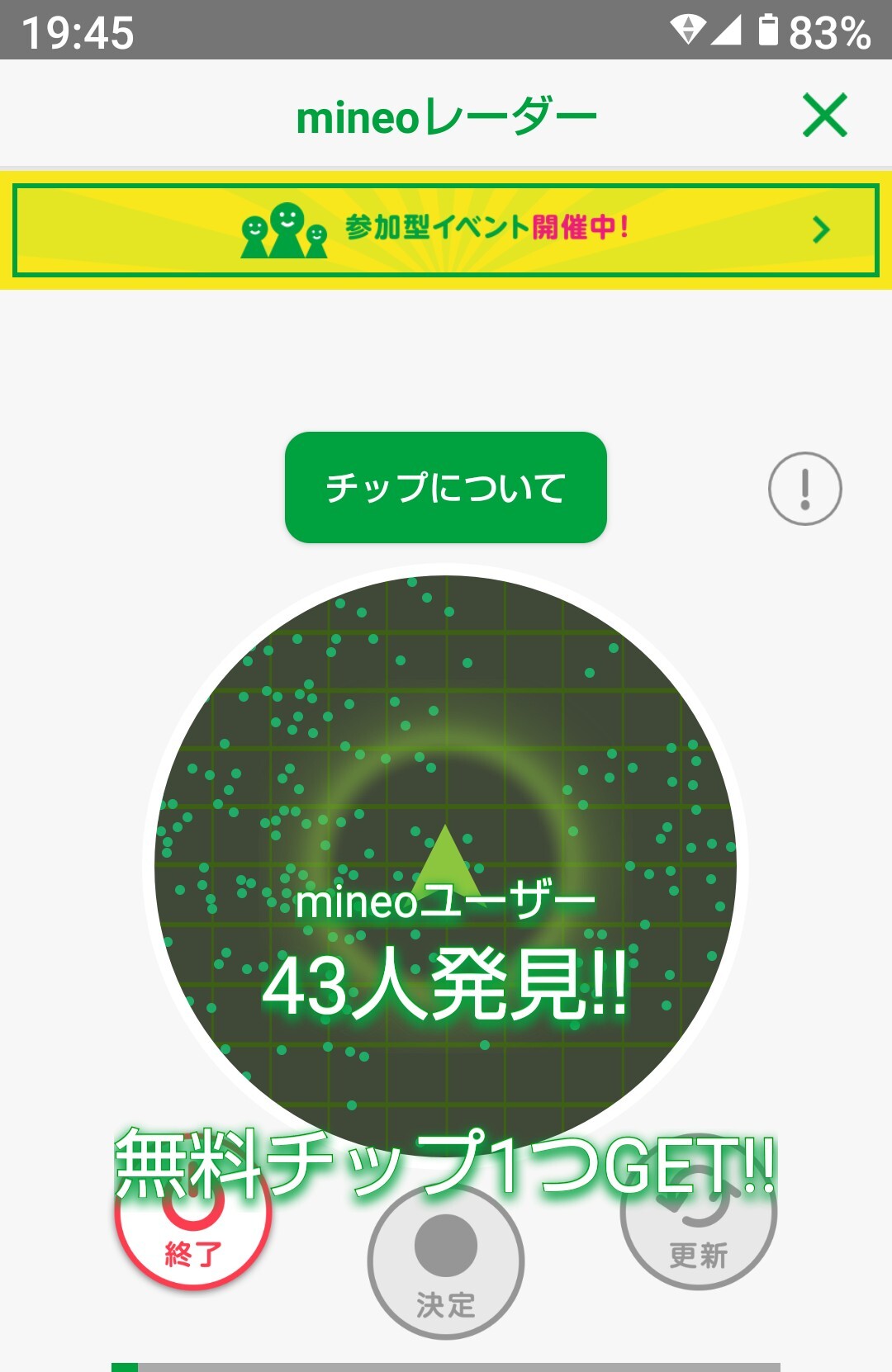Open the exclamation info icon
The image size is (892, 1372).
click(x=804, y=489)
